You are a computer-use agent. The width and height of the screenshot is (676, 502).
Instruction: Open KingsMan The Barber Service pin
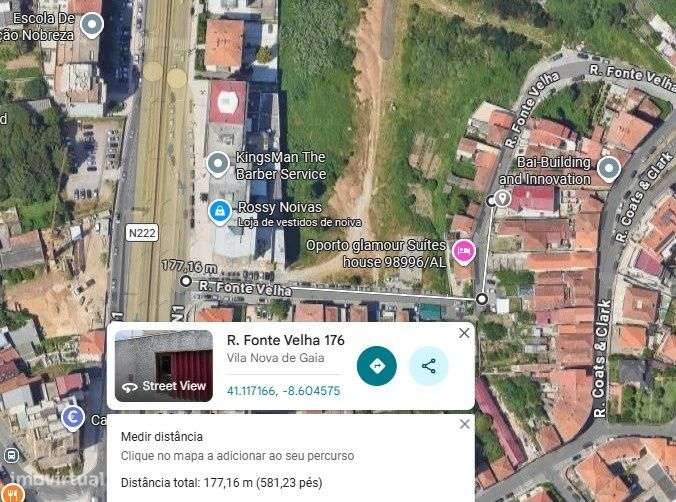217,163
